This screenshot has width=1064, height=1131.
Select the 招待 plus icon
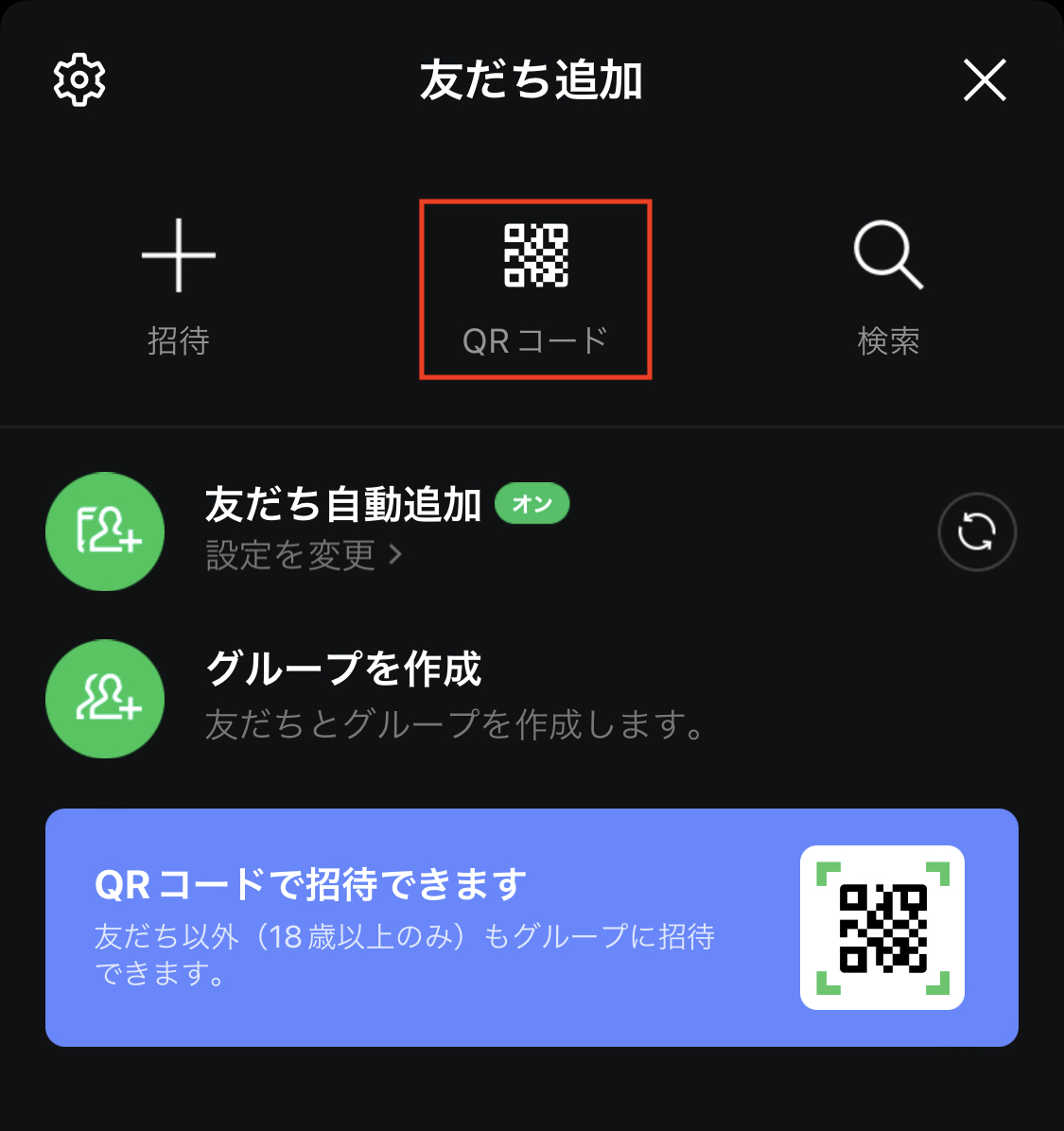(177, 255)
